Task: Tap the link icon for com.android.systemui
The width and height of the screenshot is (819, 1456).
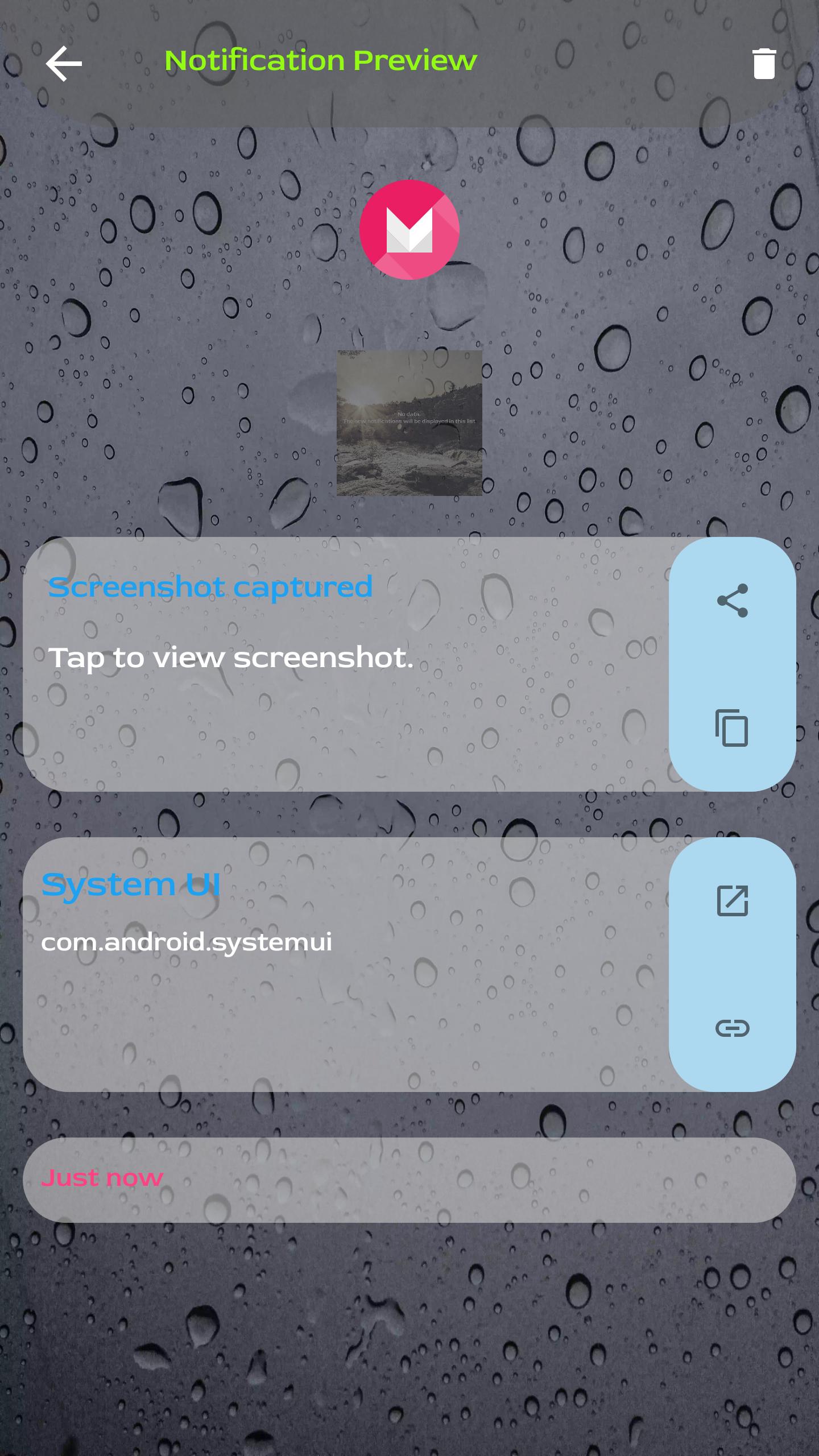Action: 732,1028
